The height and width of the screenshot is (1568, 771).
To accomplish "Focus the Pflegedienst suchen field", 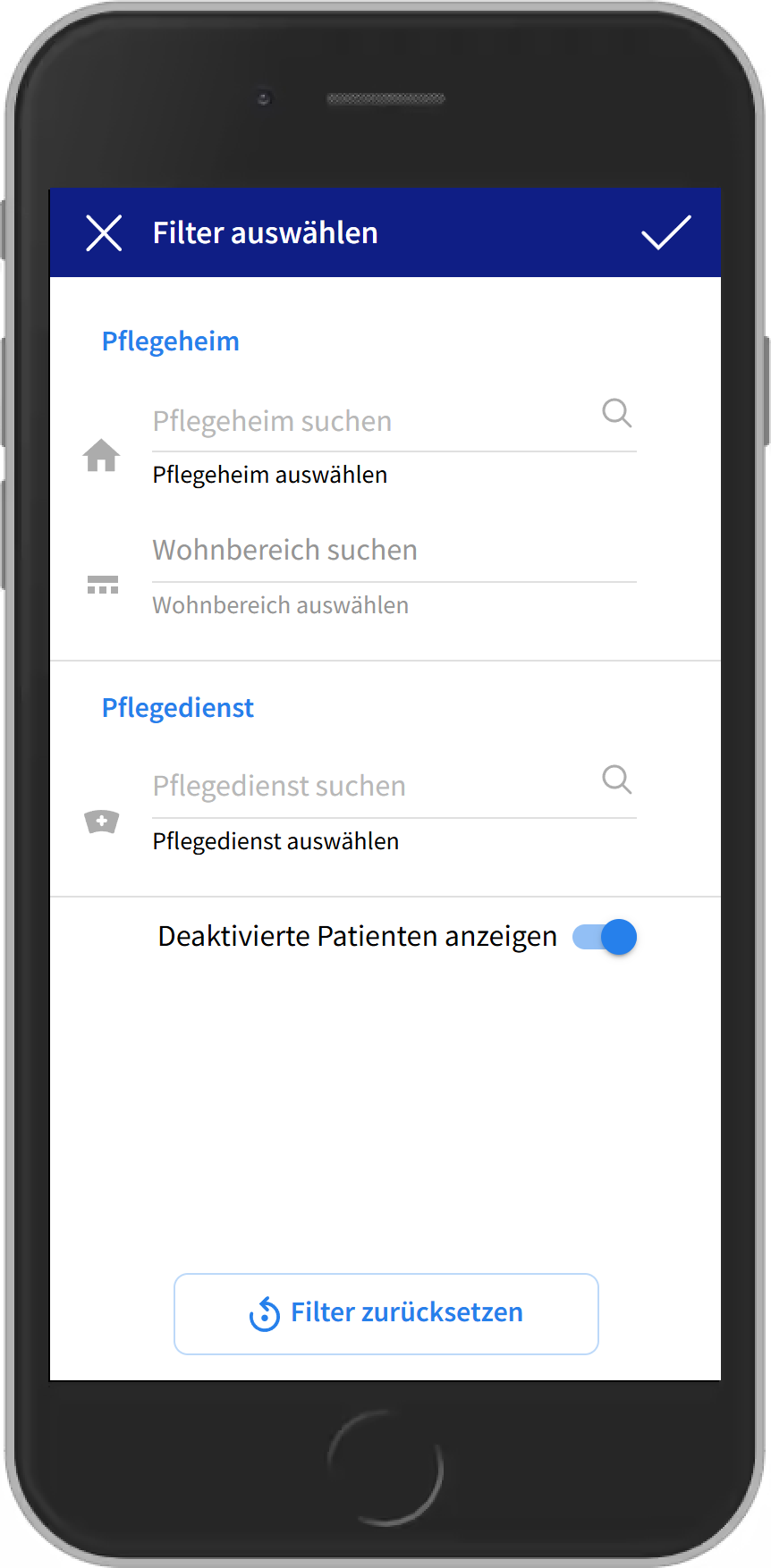I will [367, 786].
